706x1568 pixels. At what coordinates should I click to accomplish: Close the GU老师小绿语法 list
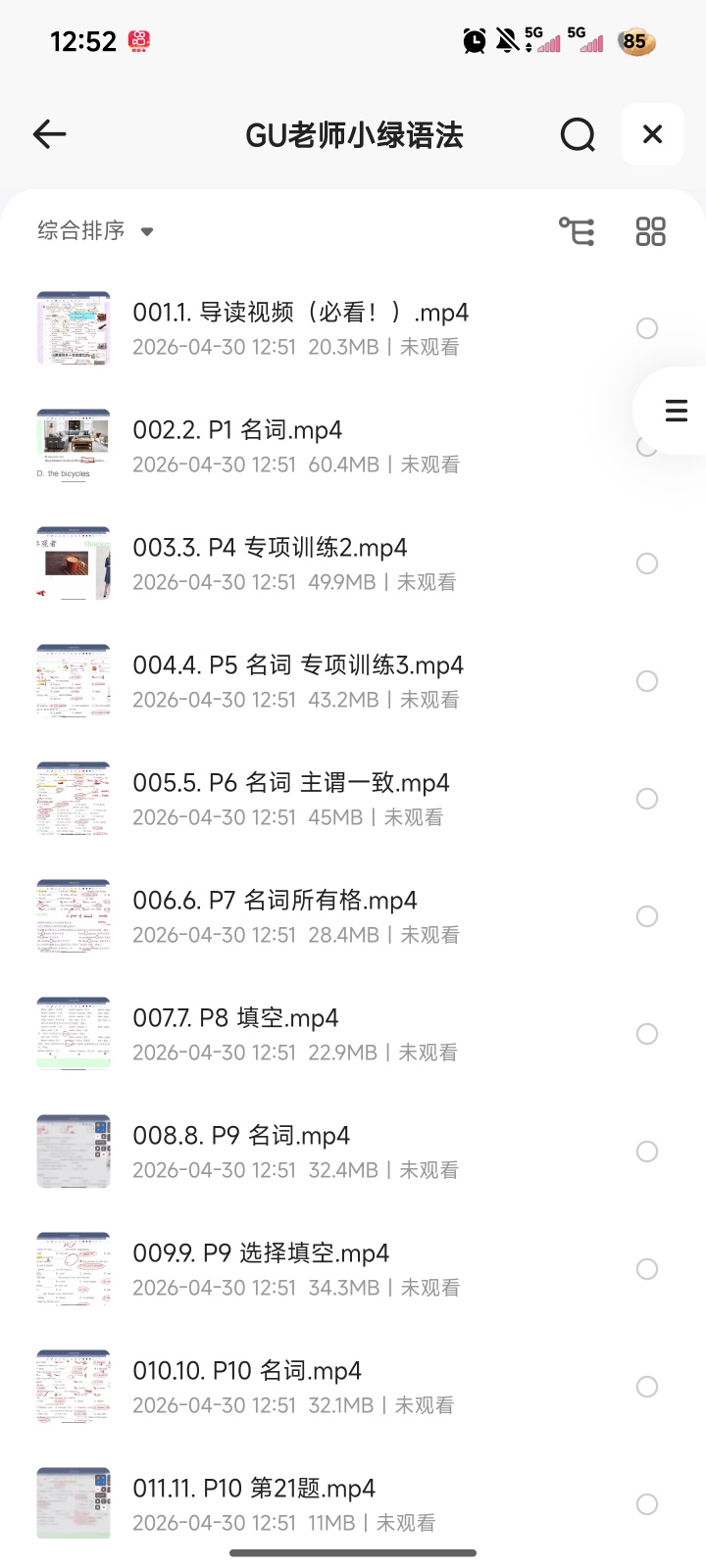(x=652, y=134)
